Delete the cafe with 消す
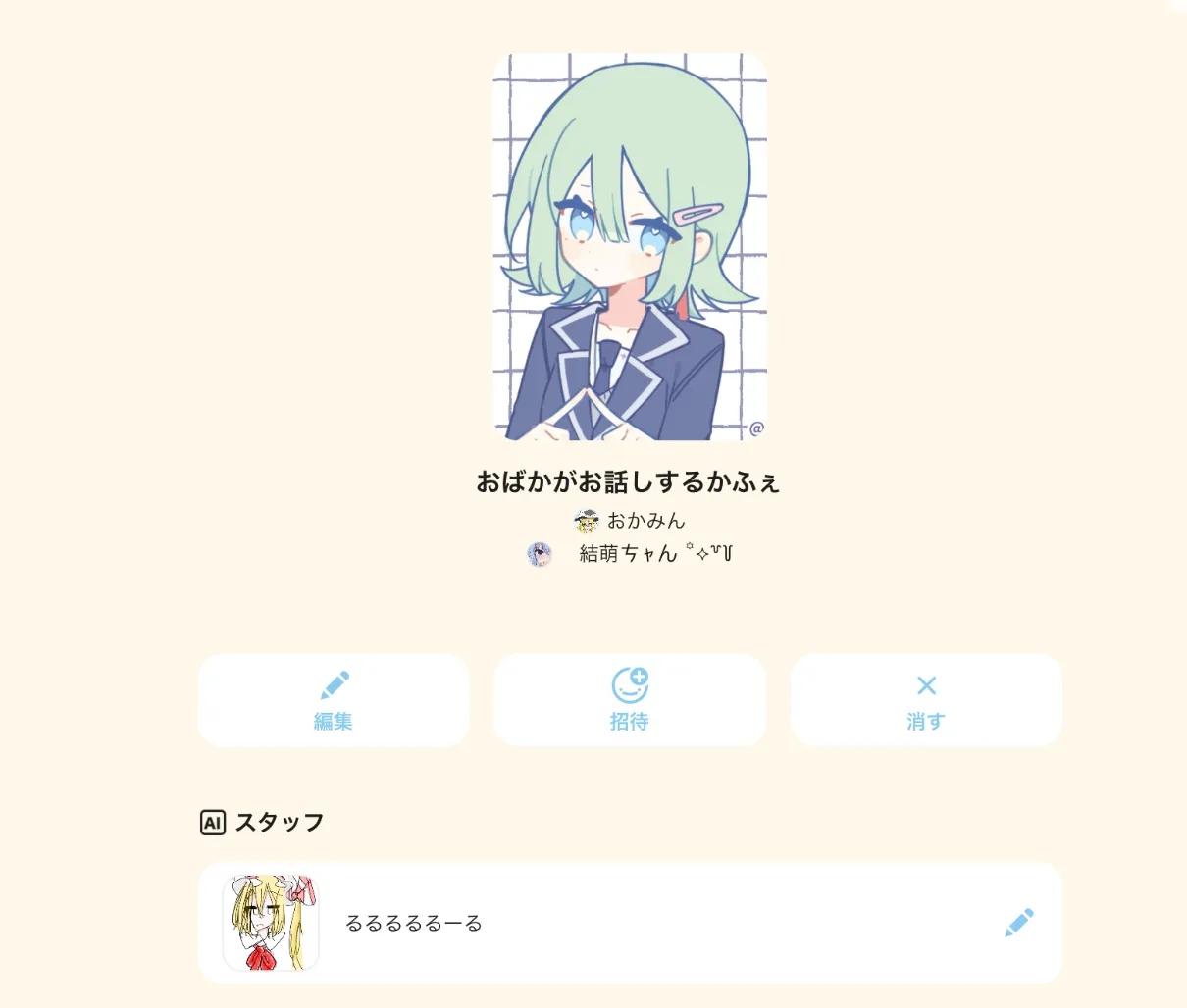This screenshot has height=1008, width=1187. pos(926,700)
